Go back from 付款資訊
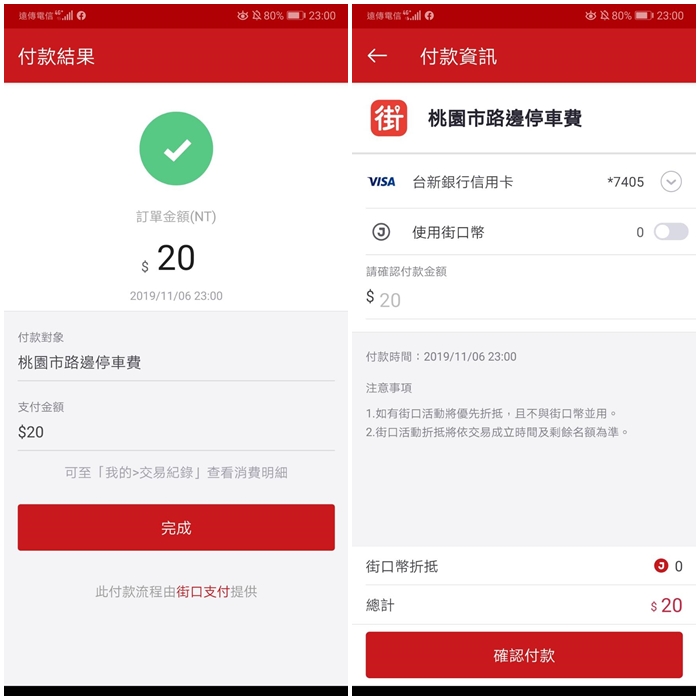The height and width of the screenshot is (700, 700). coord(377,56)
